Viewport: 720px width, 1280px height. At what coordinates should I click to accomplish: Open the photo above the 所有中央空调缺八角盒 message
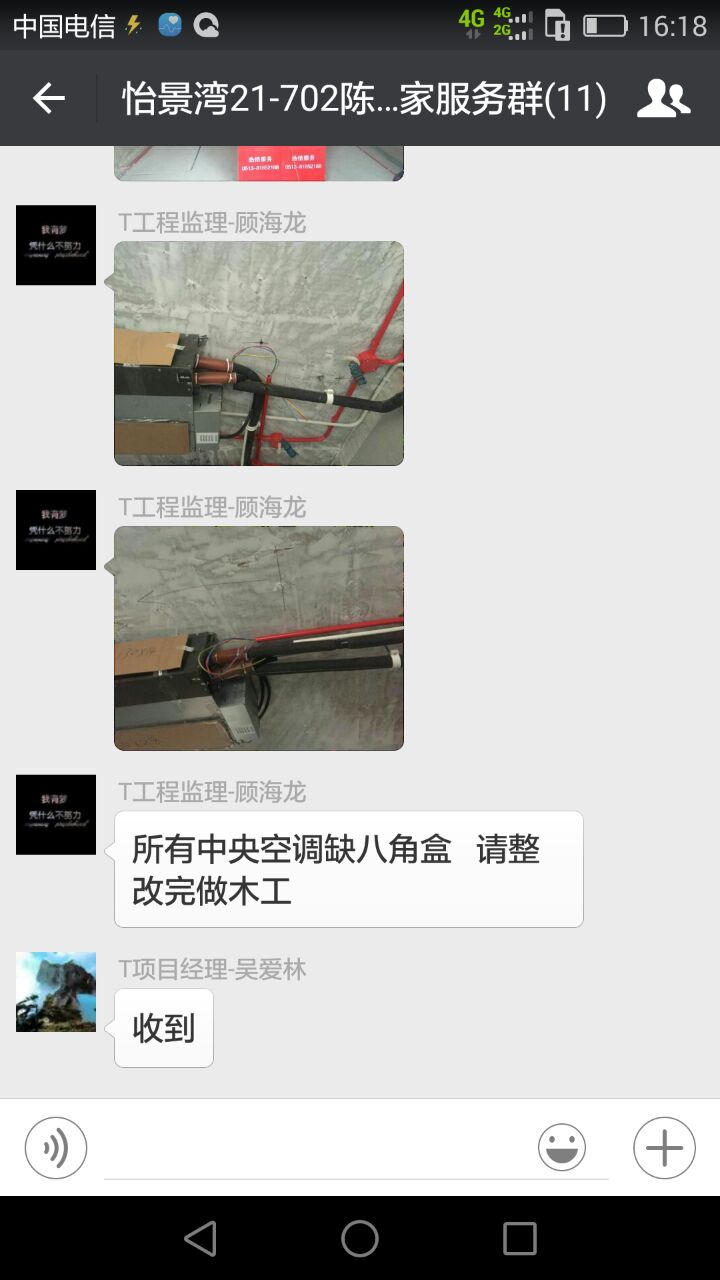point(259,638)
